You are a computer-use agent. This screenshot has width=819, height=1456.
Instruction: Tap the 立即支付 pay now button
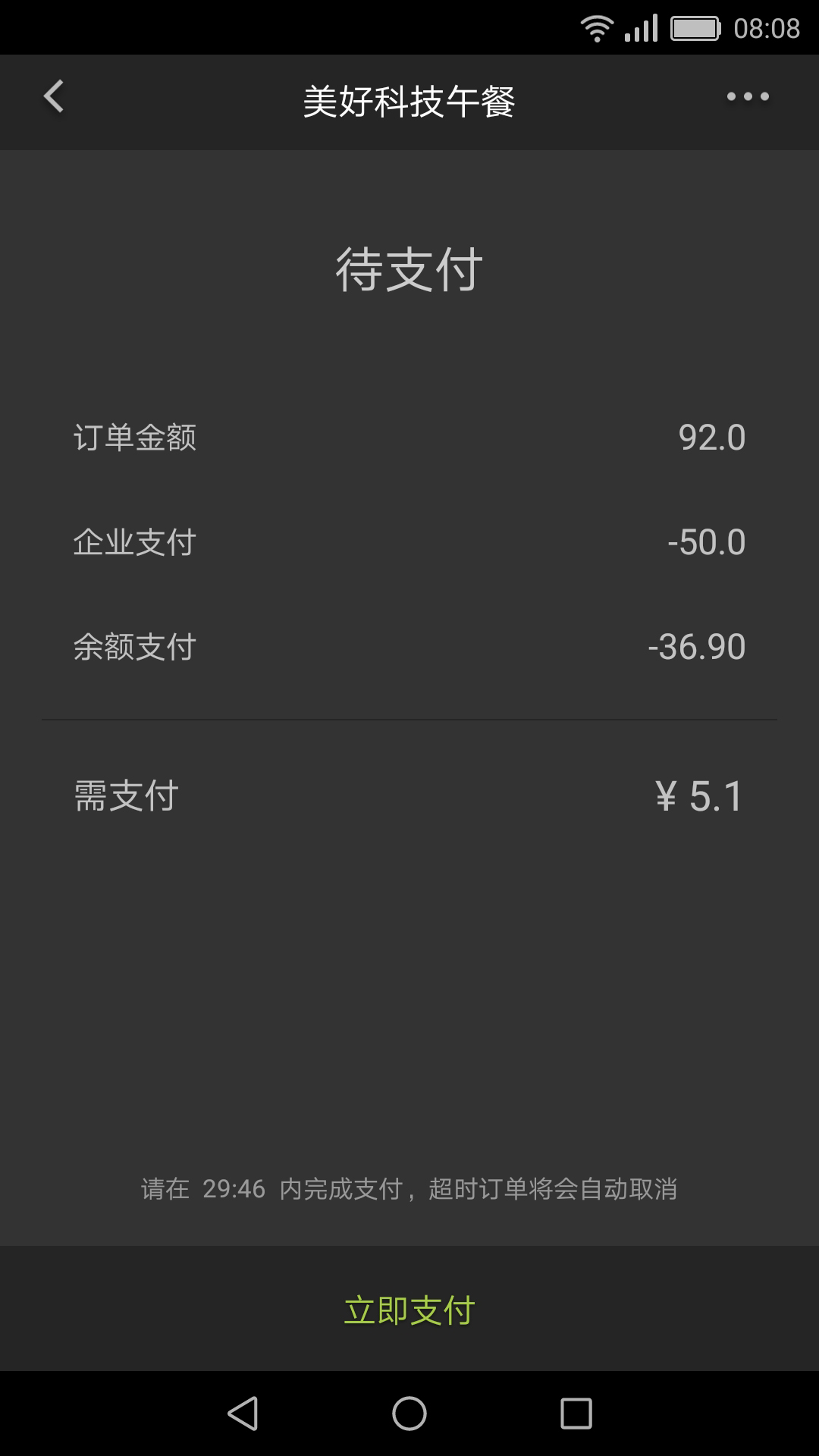pos(409,1311)
